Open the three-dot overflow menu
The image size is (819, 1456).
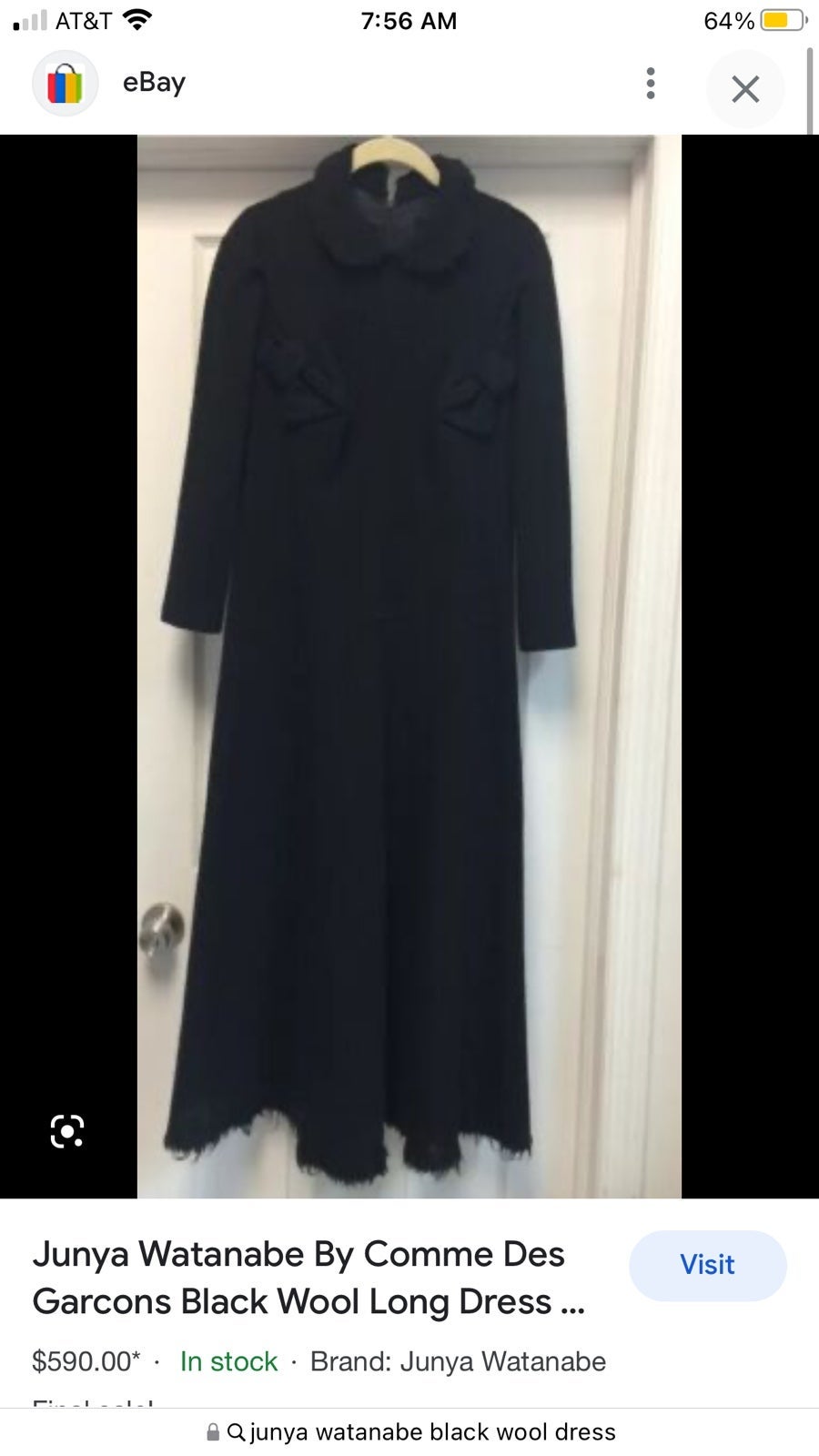(650, 83)
